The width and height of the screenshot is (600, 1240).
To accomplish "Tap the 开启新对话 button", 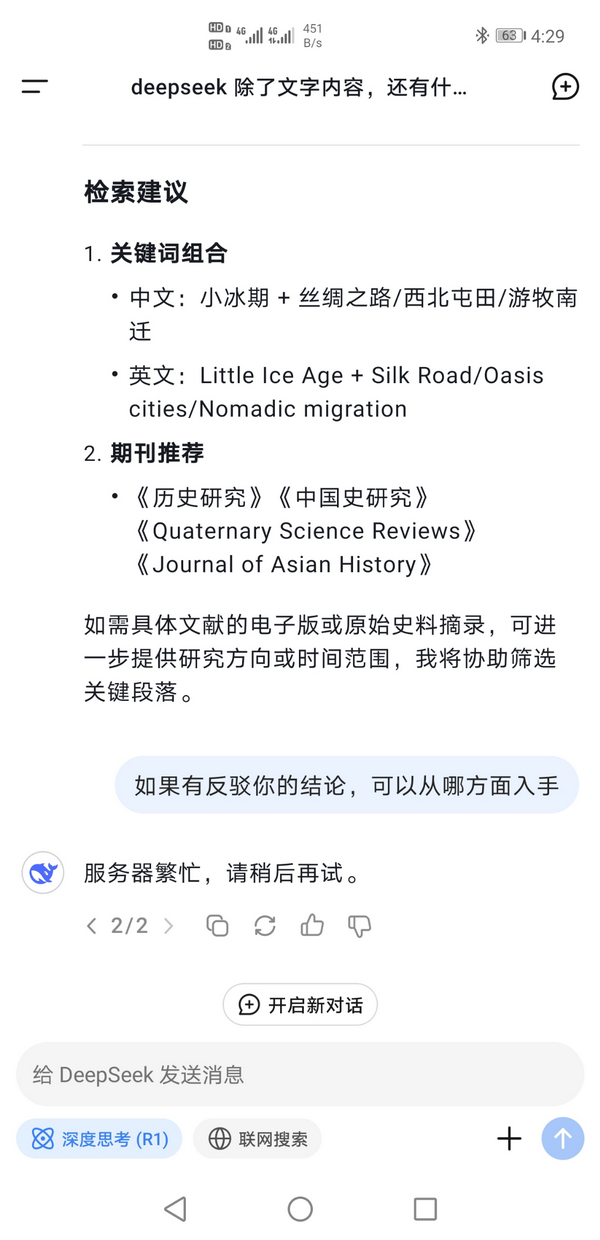I will click(x=300, y=1005).
